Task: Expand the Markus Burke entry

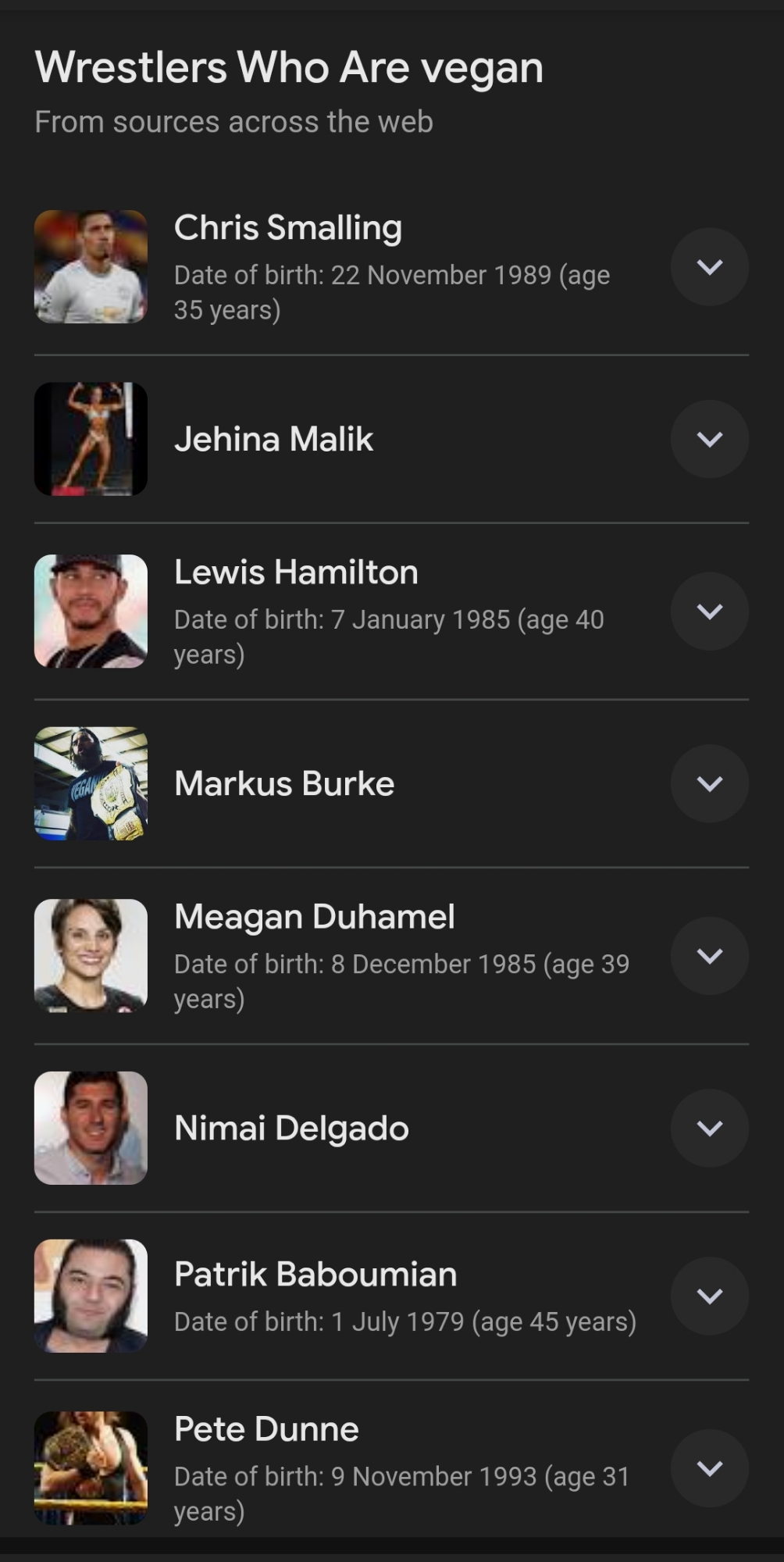Action: click(x=709, y=783)
